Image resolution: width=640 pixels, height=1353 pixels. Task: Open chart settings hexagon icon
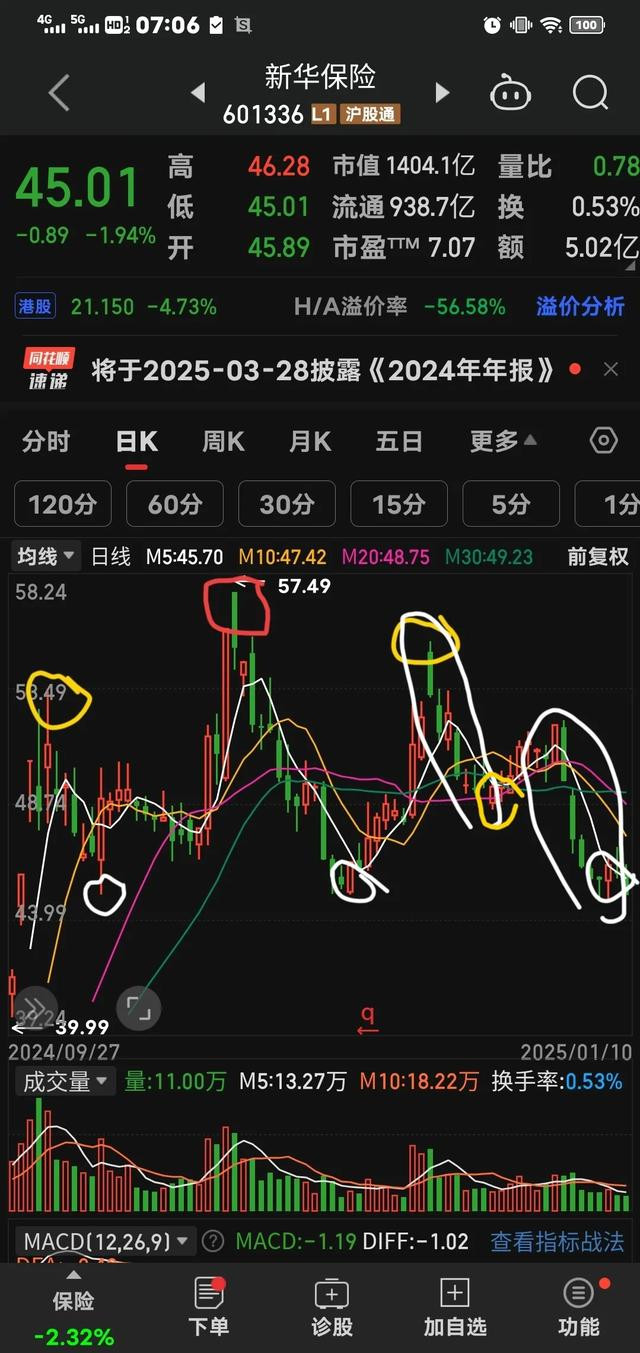[x=604, y=441]
